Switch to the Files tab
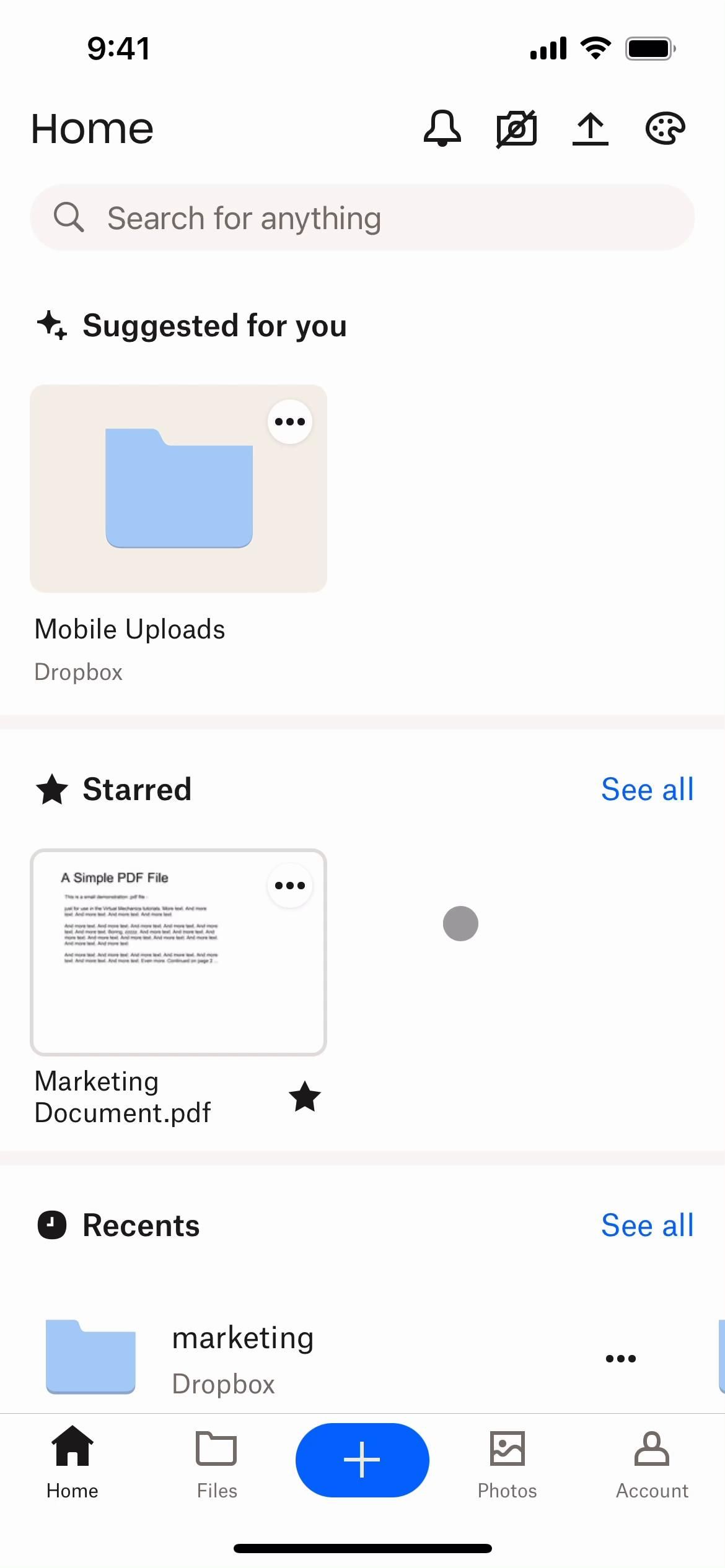 [217, 1463]
